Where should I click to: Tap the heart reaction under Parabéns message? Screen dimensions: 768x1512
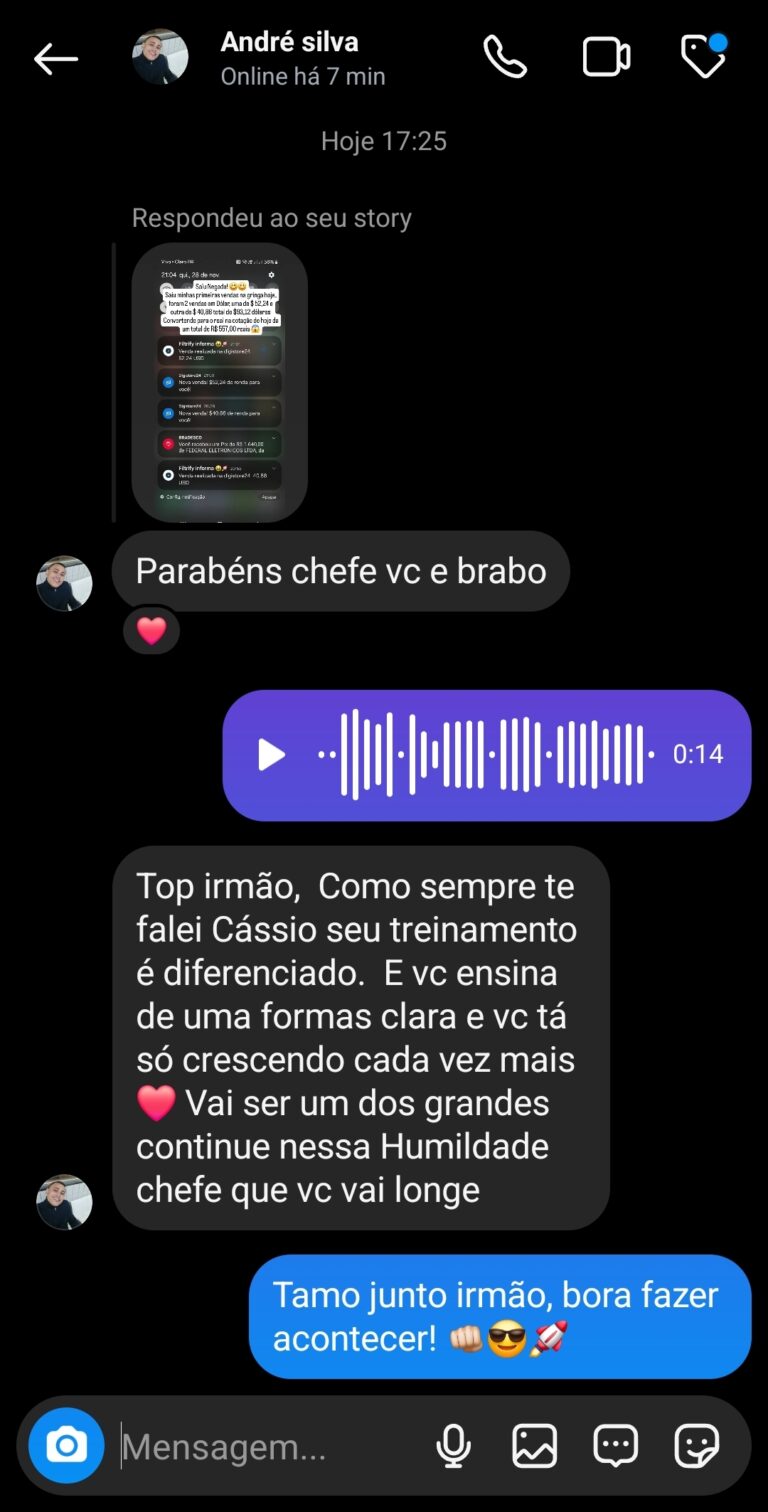151,631
